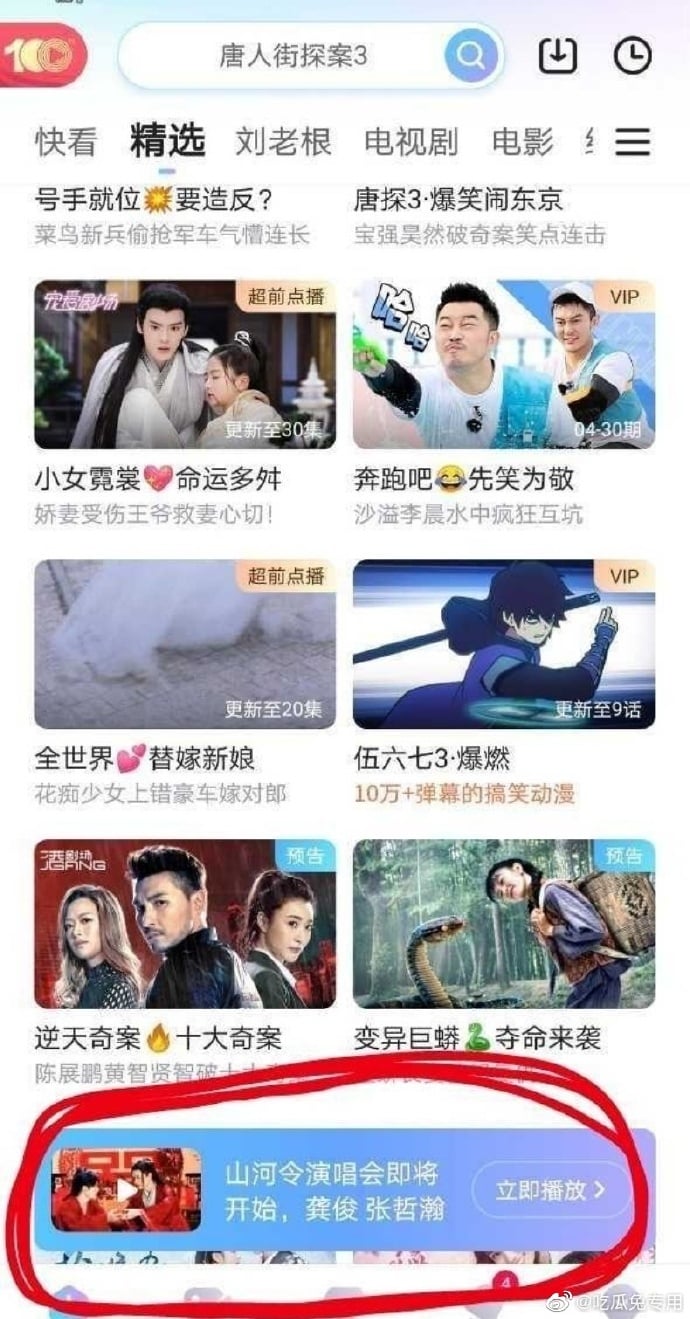
Task: Switch to the 快看 tab
Action: 66,142
